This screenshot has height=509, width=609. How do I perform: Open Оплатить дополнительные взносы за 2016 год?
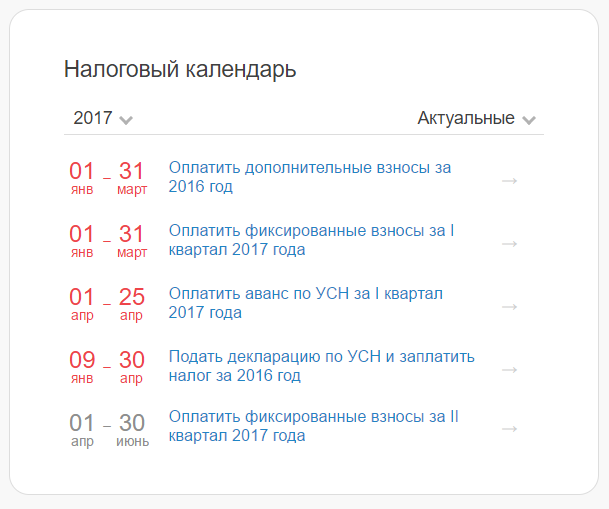coord(309,177)
